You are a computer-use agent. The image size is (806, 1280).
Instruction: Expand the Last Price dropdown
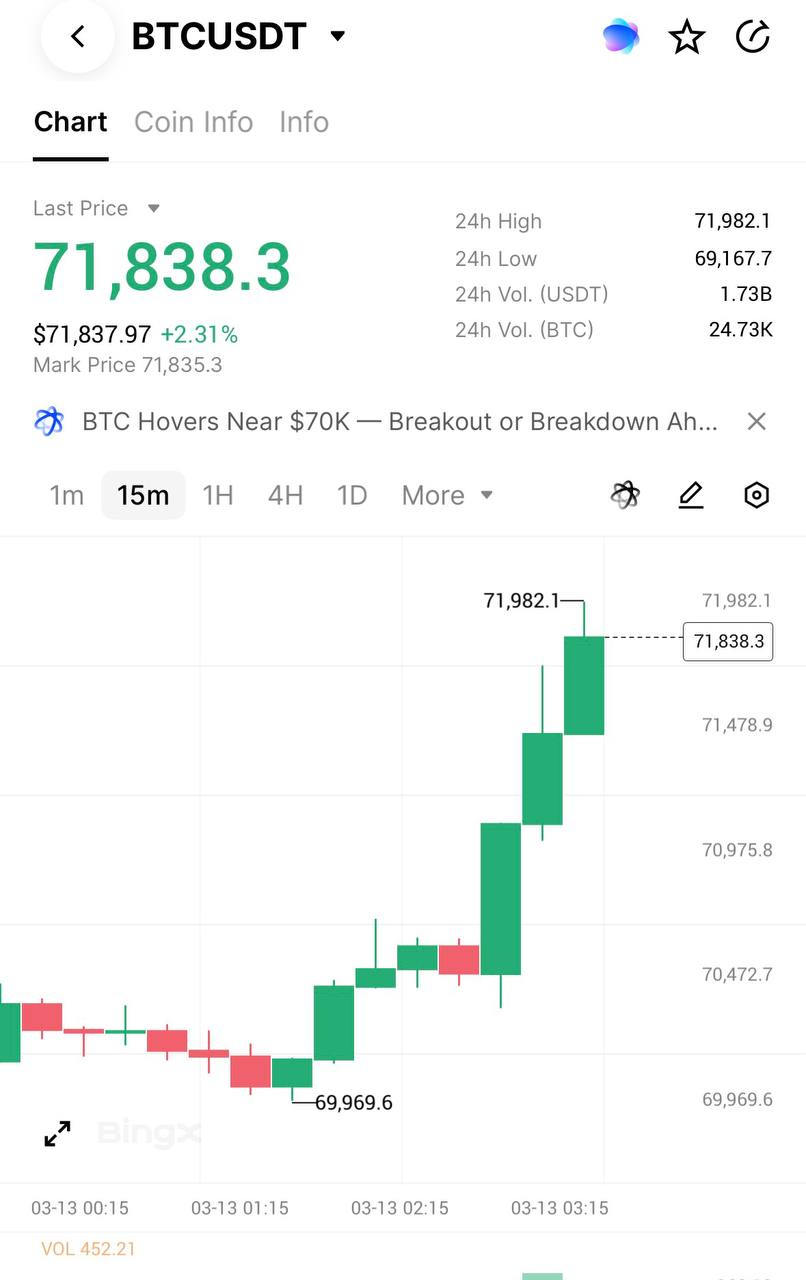[153, 209]
